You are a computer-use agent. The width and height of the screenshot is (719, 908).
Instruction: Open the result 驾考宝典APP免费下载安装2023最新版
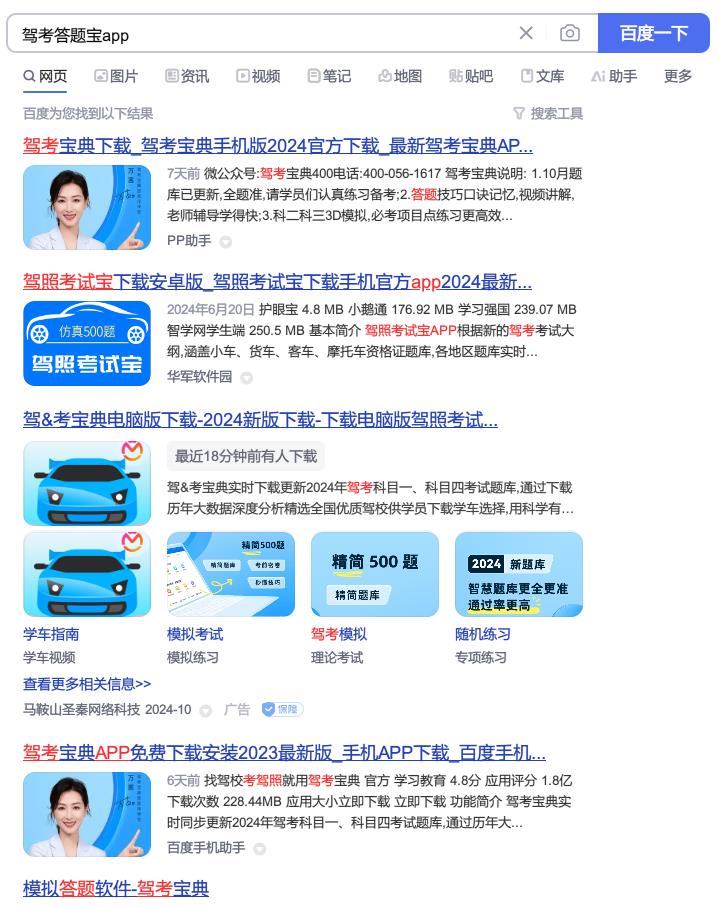coord(284,752)
